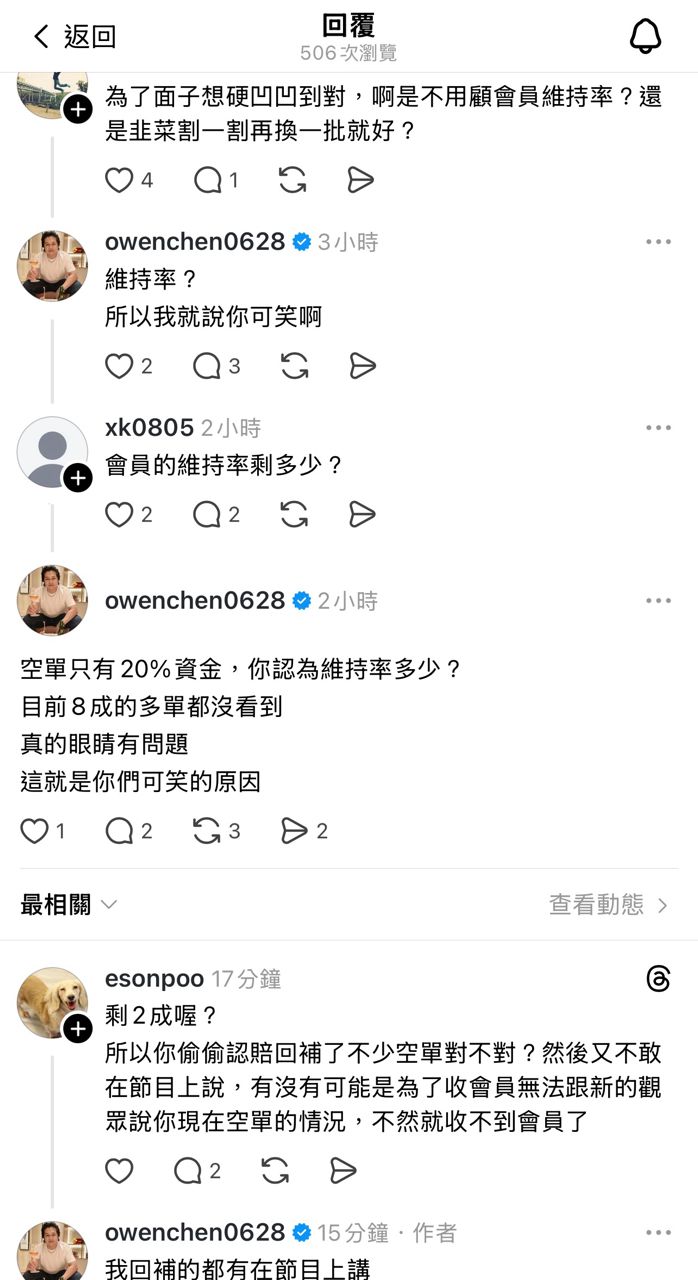The height and width of the screenshot is (1280, 698).
Task: Repost the main post with 3 reposts
Action: (207, 831)
